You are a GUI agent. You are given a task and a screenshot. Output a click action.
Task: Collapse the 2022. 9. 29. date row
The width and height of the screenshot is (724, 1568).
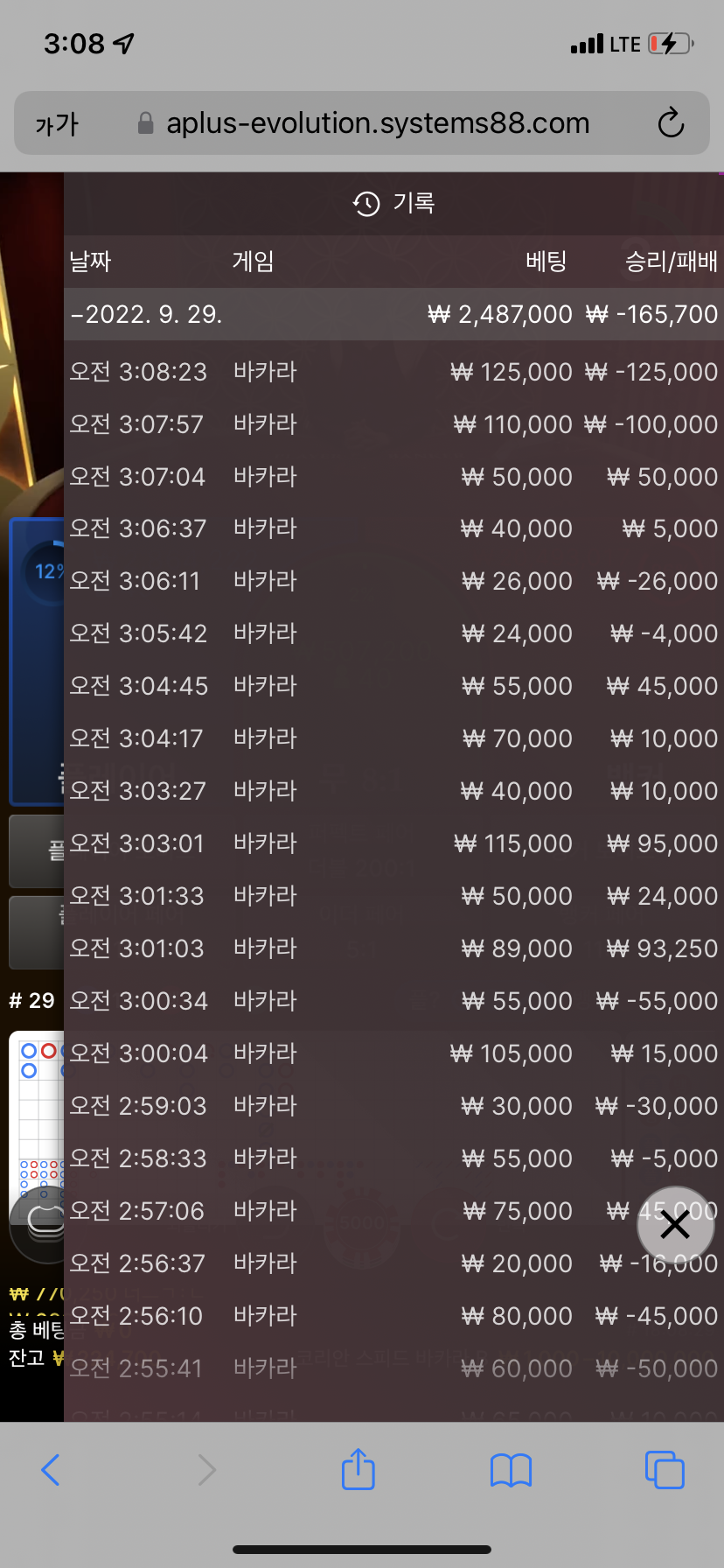tap(393, 314)
